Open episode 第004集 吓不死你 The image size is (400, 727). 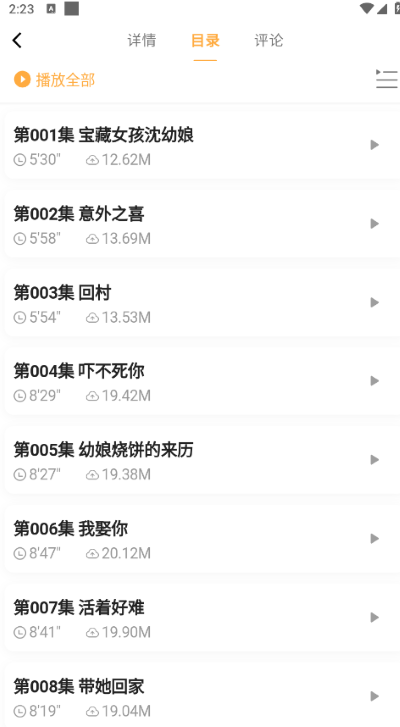(x=202, y=381)
